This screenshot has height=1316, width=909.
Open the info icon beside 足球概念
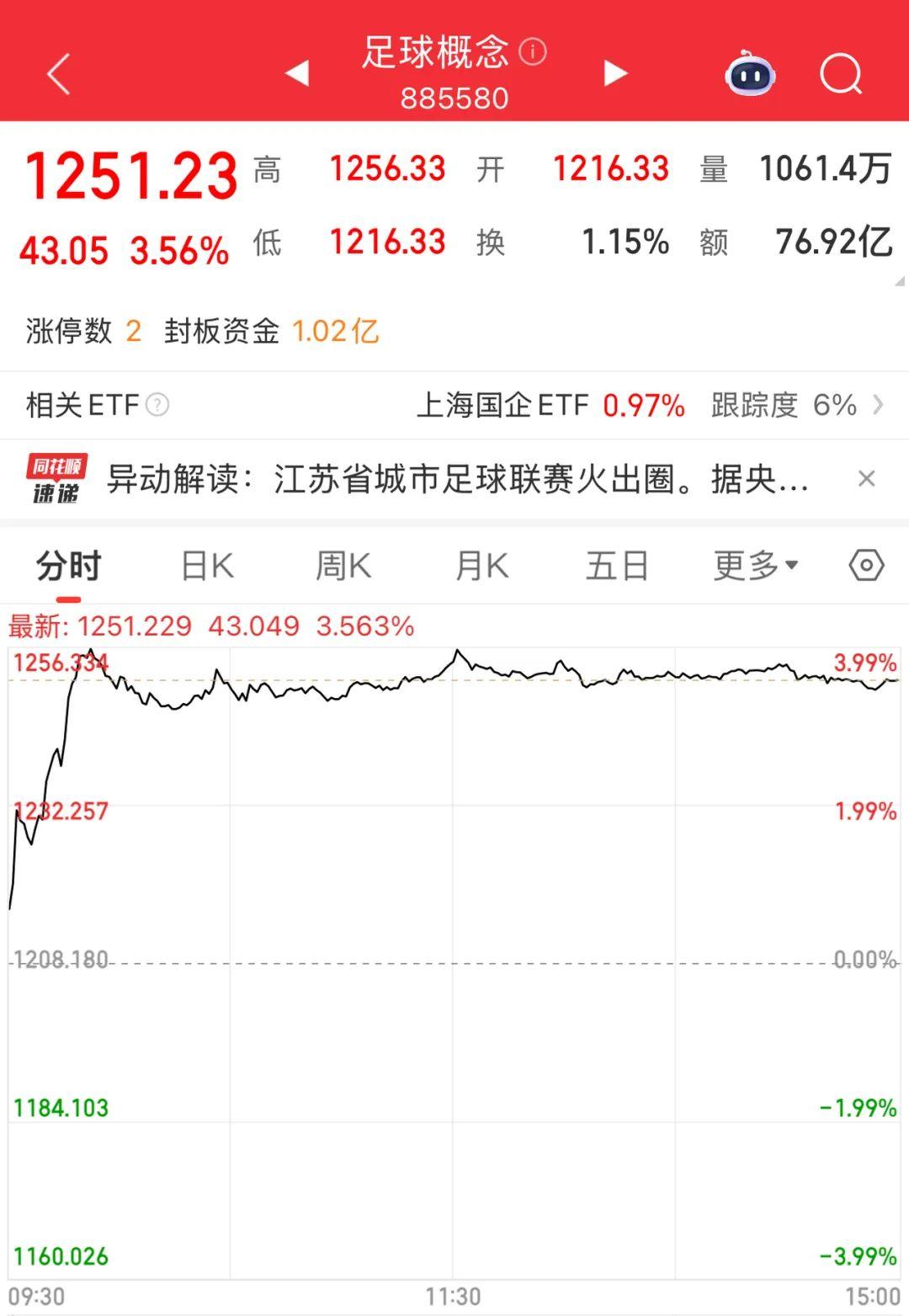[533, 52]
